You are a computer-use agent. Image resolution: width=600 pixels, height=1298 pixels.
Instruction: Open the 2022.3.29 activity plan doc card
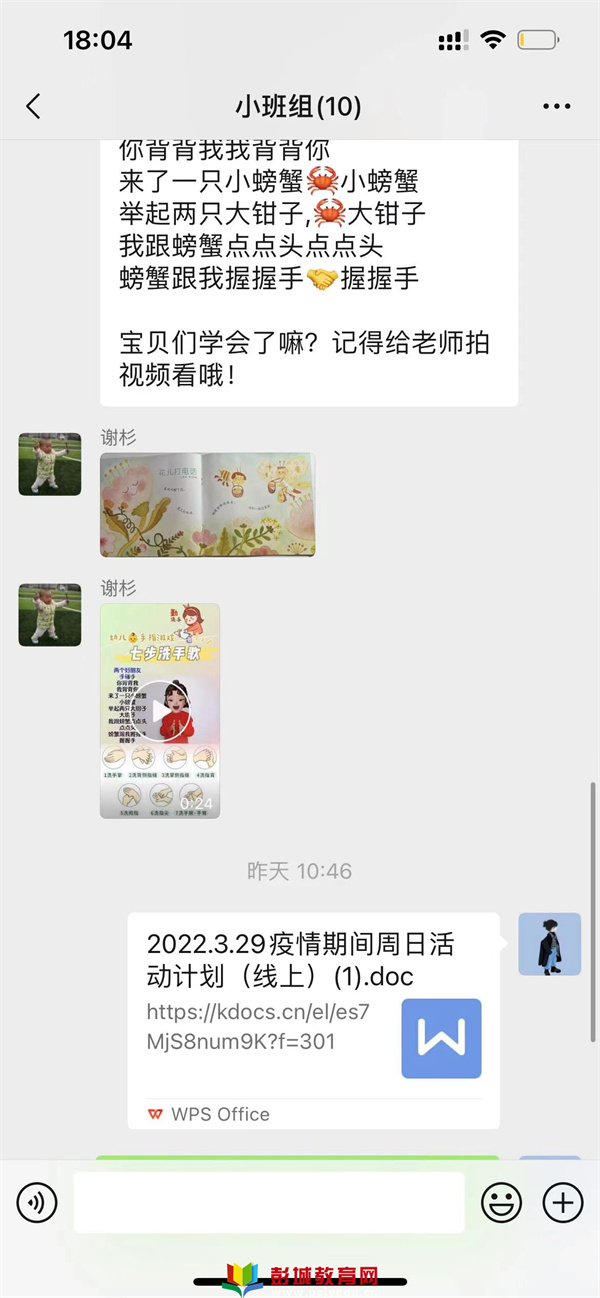(x=313, y=1018)
